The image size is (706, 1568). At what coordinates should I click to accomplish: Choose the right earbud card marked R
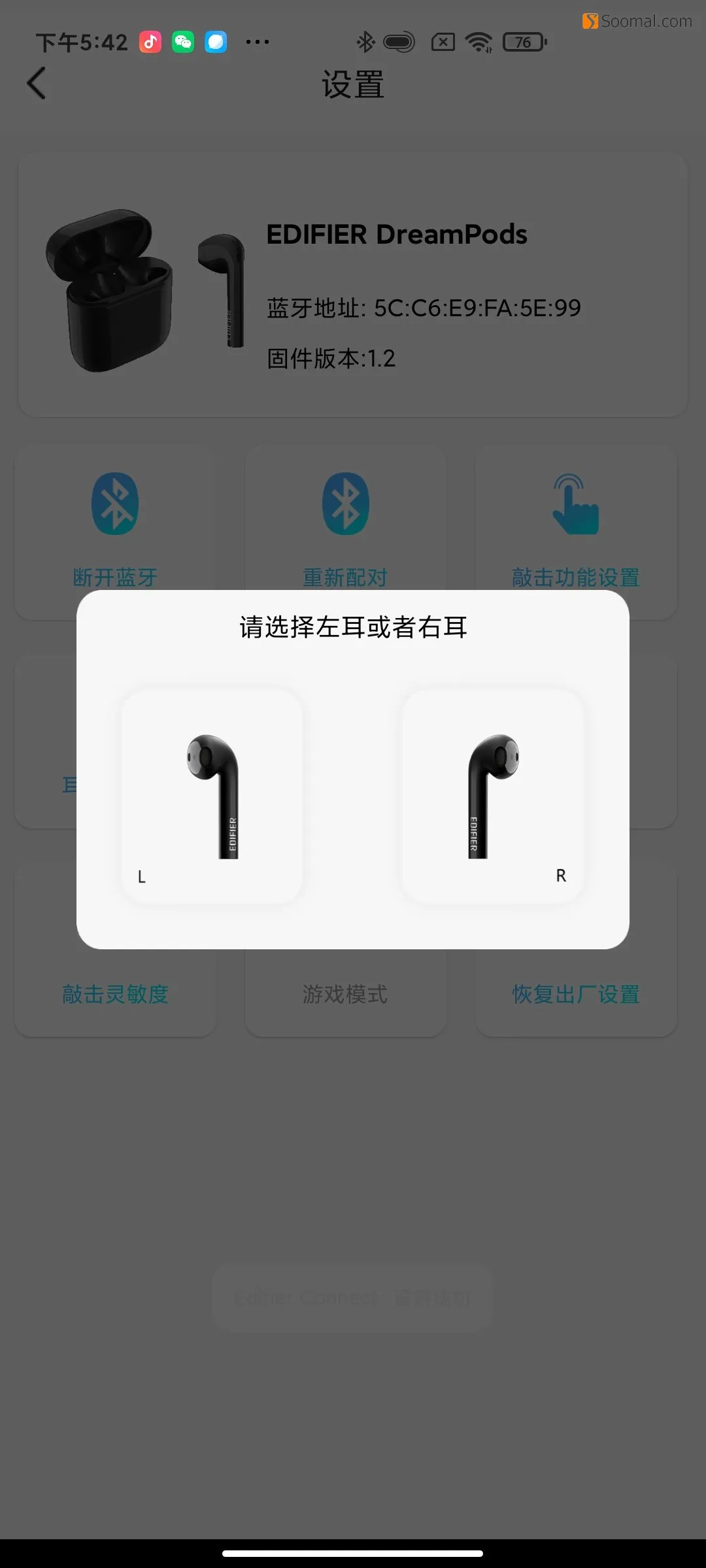click(493, 796)
